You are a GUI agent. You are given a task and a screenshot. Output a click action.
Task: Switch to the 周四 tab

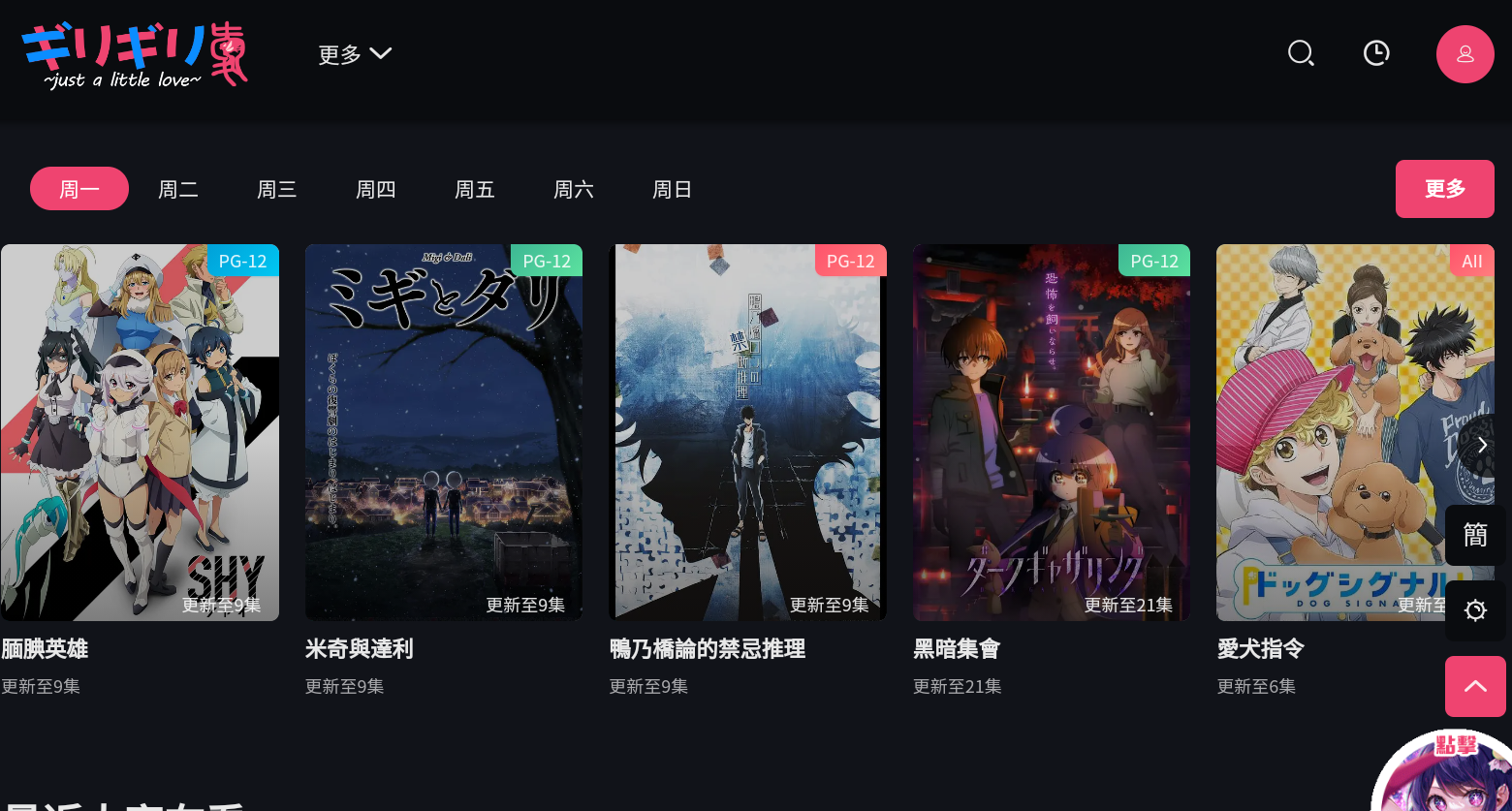point(376,189)
